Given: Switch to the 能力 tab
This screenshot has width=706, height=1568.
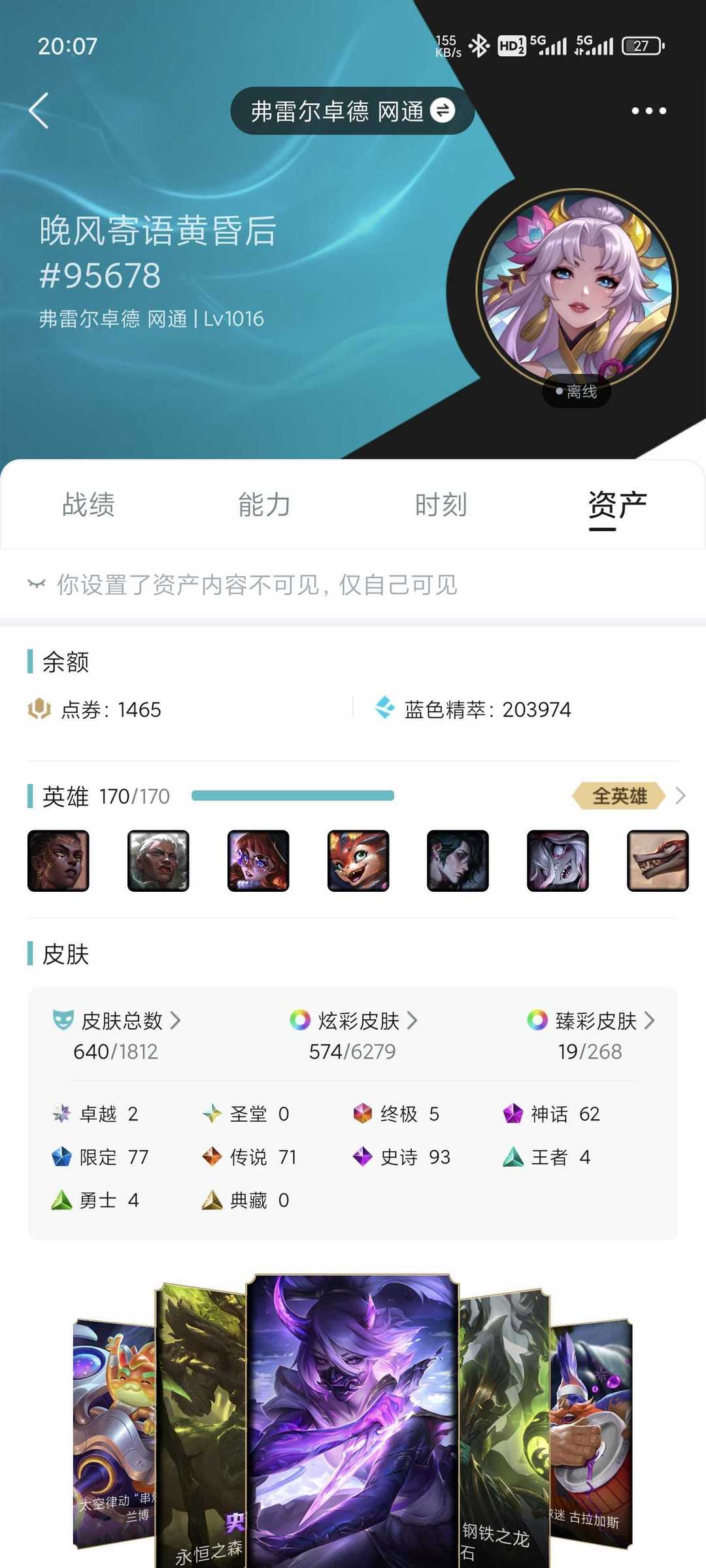Looking at the screenshot, I should click(264, 505).
